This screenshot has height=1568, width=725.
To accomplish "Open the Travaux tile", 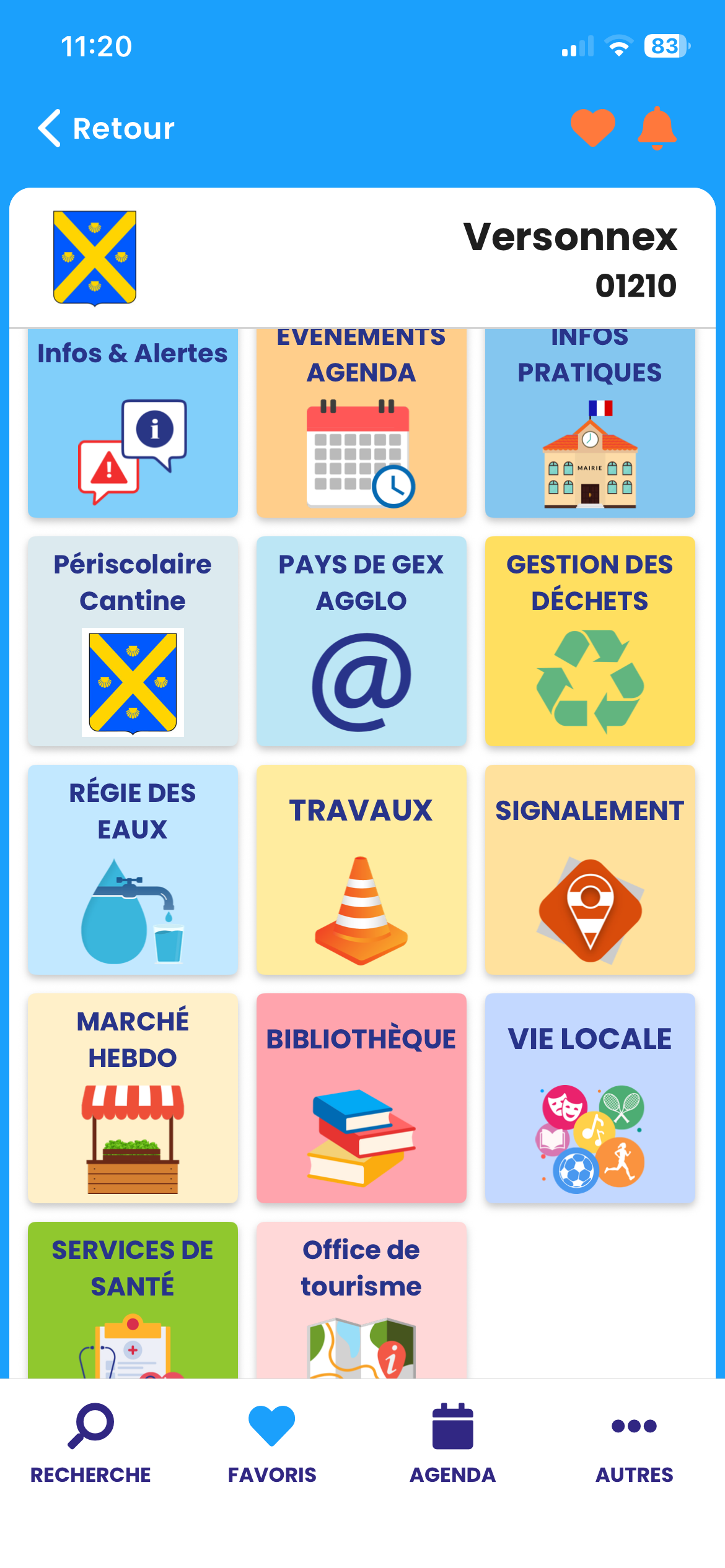I will coord(361,869).
